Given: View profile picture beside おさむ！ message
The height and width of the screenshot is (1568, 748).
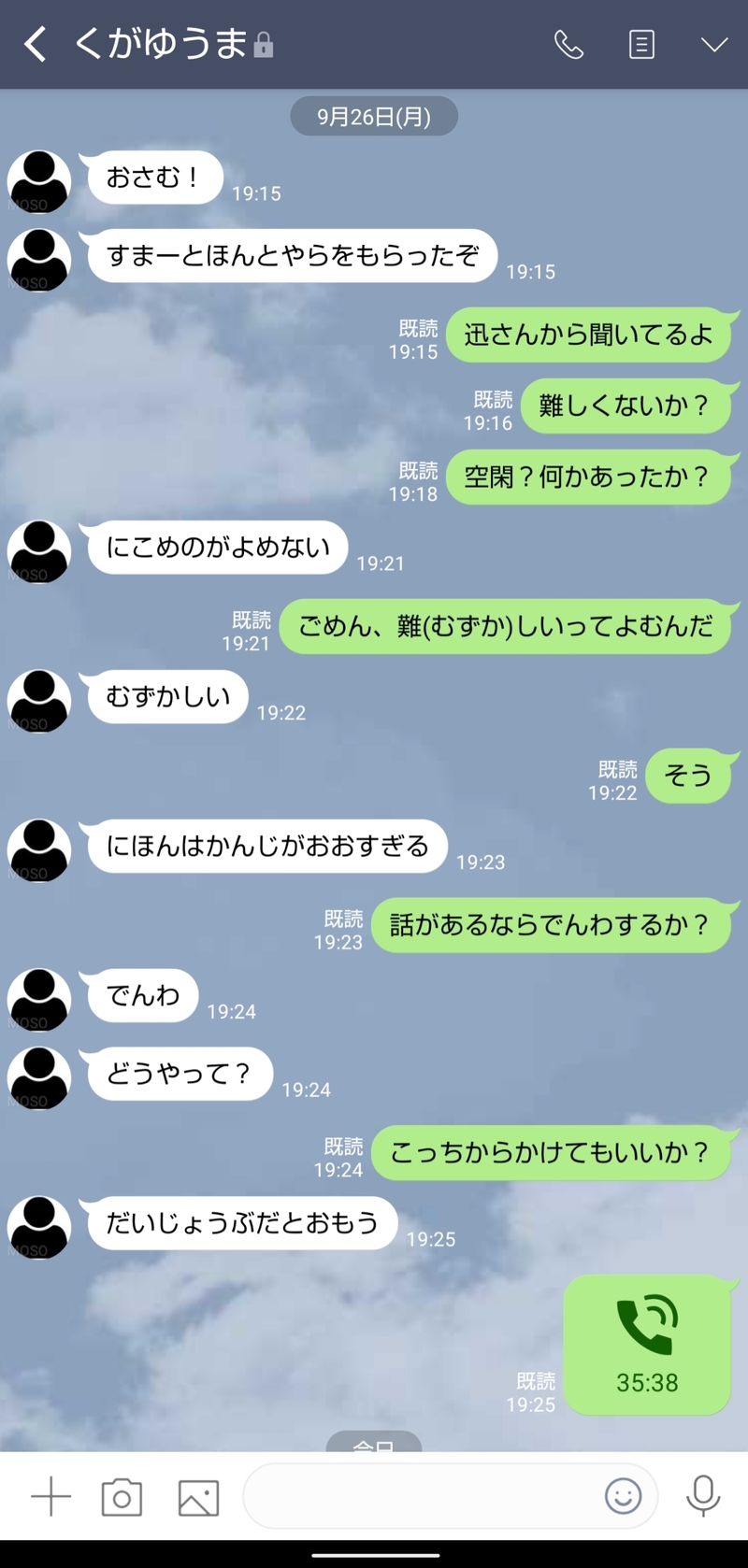Looking at the screenshot, I should [x=39, y=181].
